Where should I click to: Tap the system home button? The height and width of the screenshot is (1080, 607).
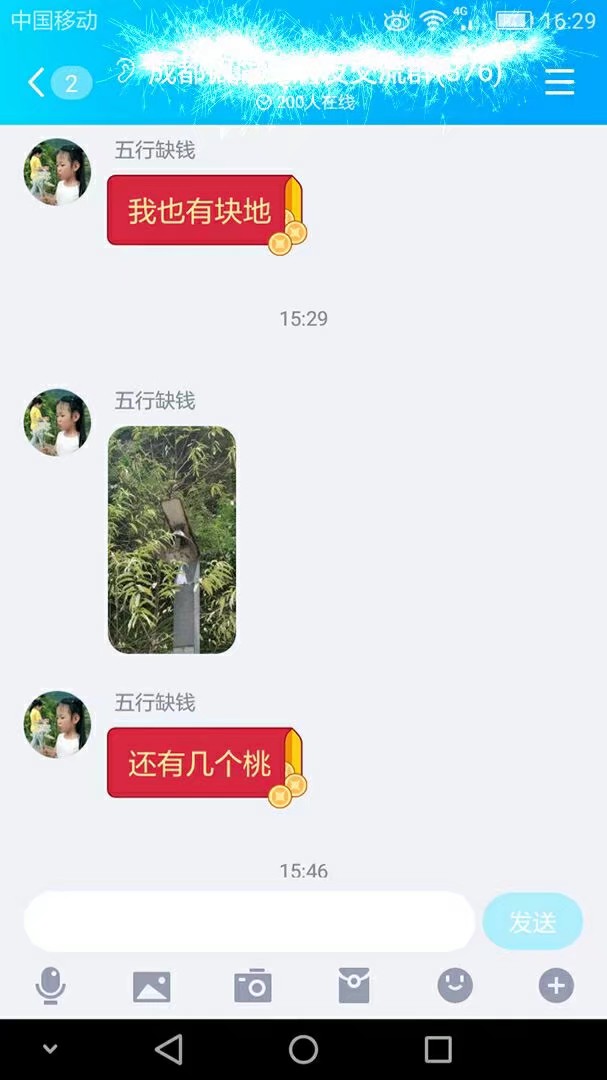click(303, 1049)
